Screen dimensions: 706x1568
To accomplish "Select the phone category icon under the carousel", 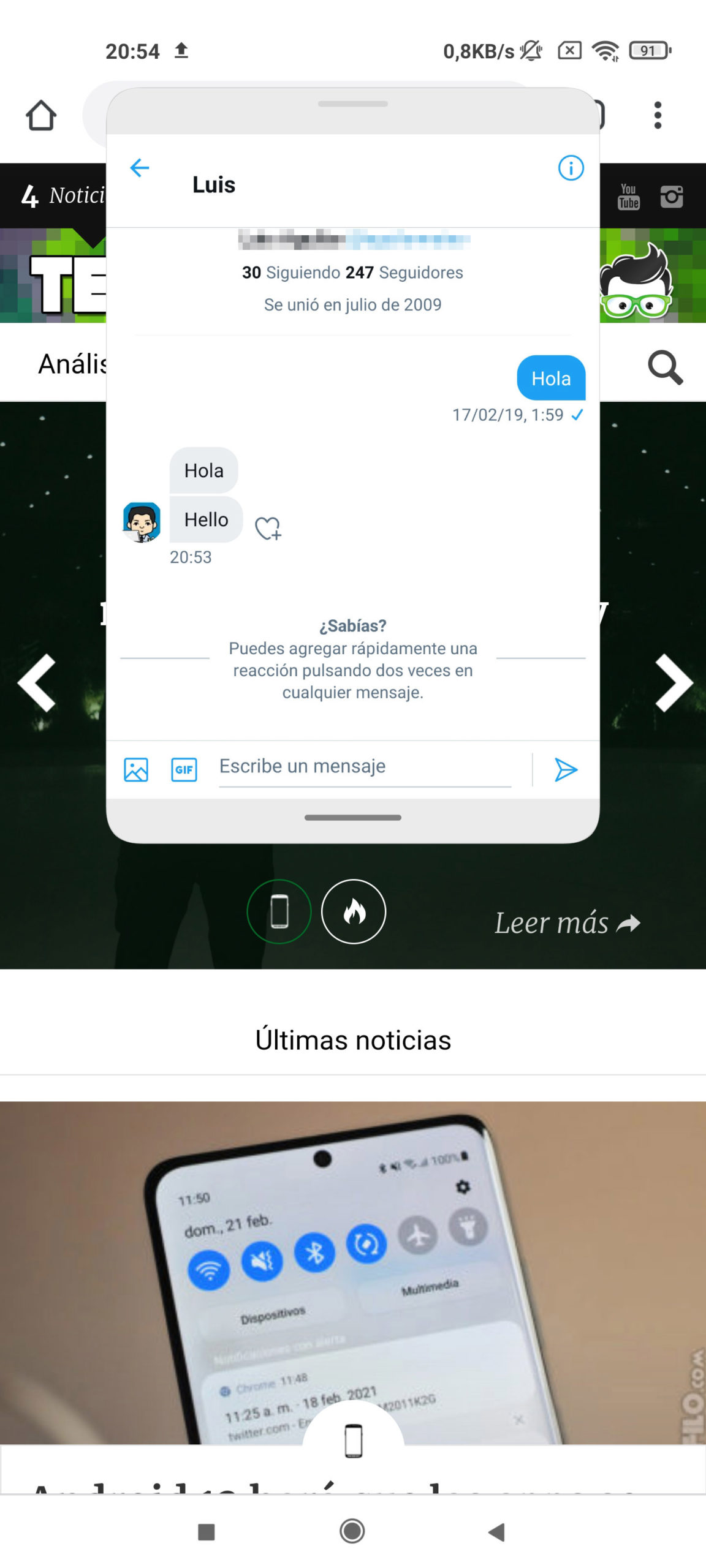I will (x=279, y=911).
